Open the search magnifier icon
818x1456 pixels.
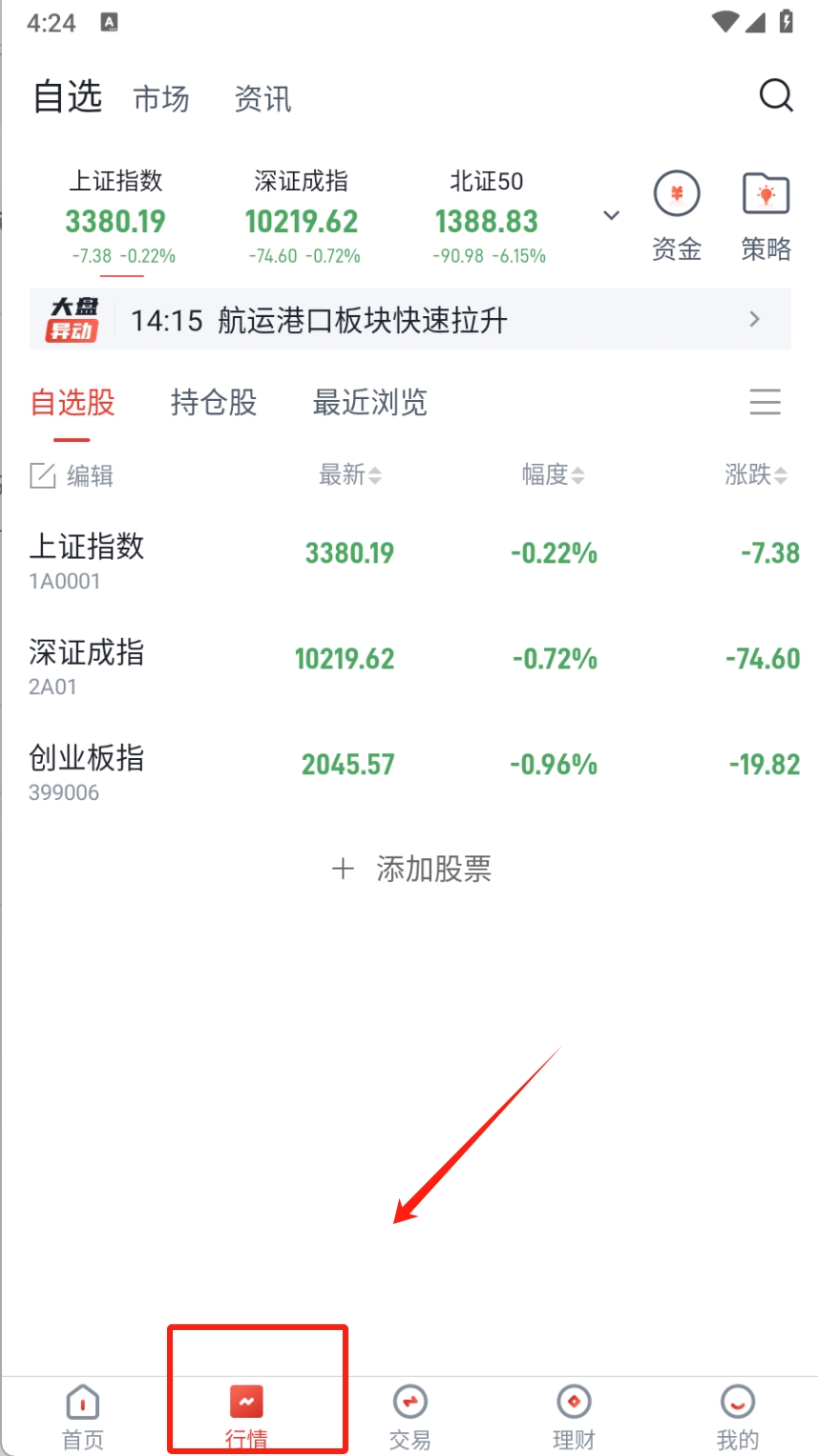tap(775, 96)
